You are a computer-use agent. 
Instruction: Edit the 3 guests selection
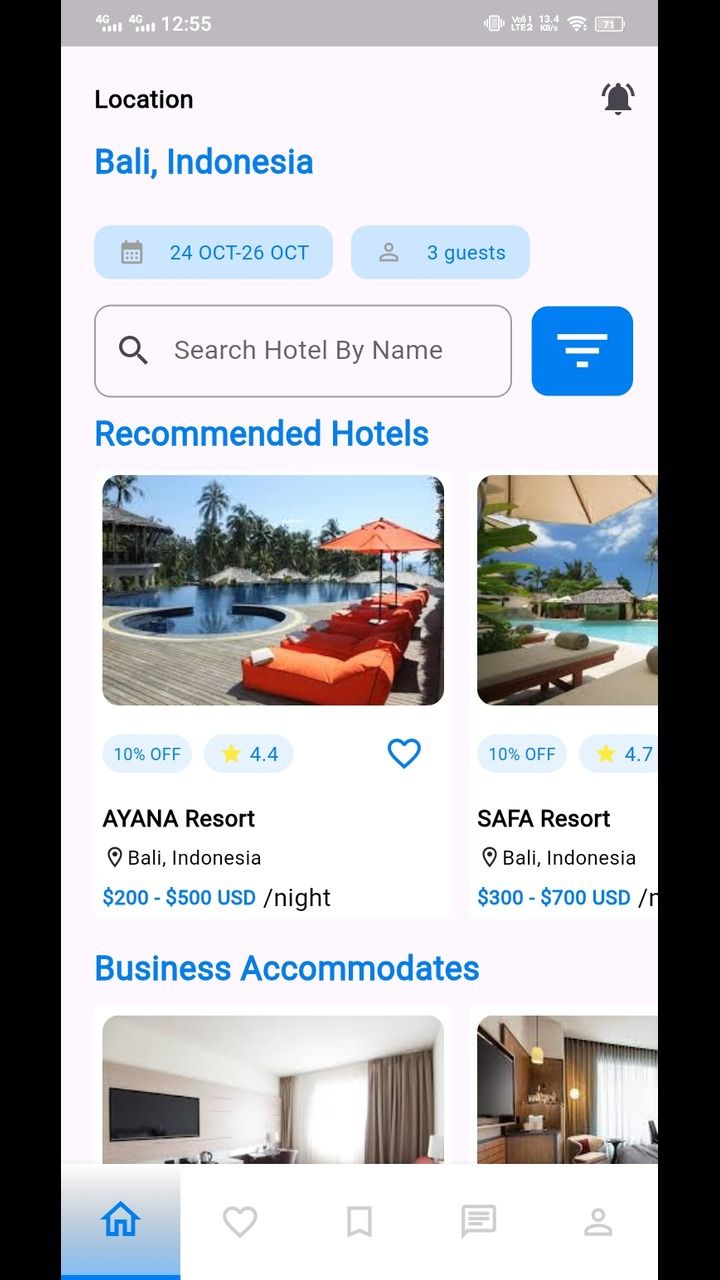(x=440, y=252)
